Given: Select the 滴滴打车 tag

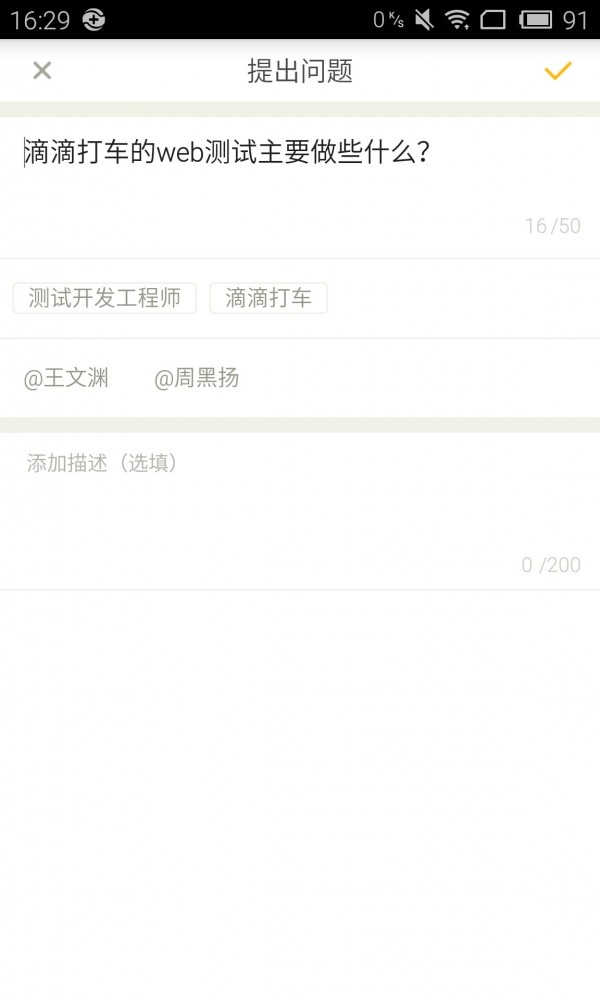Looking at the screenshot, I should [268, 298].
